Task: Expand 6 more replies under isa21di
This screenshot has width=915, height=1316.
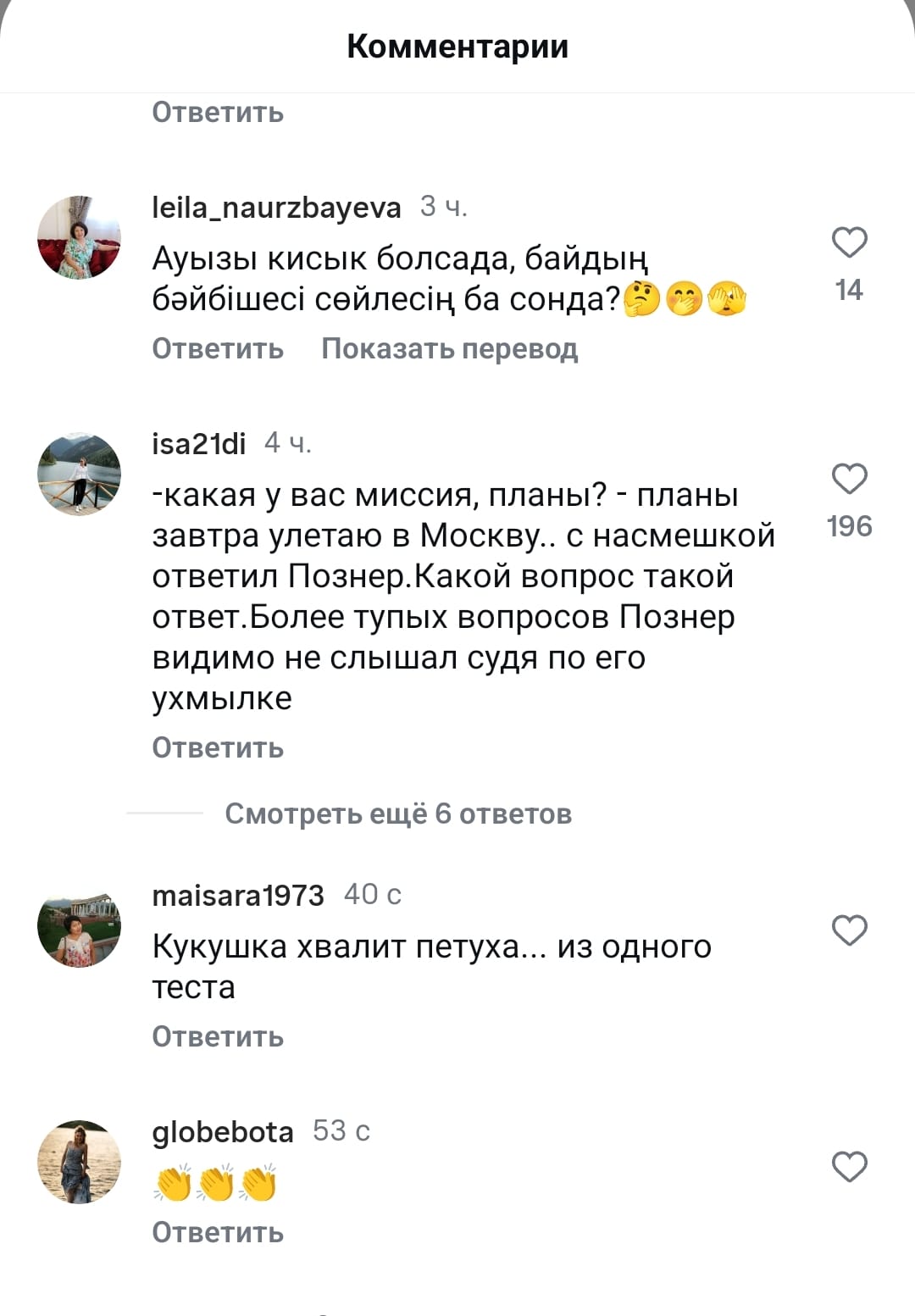Action: point(397,813)
